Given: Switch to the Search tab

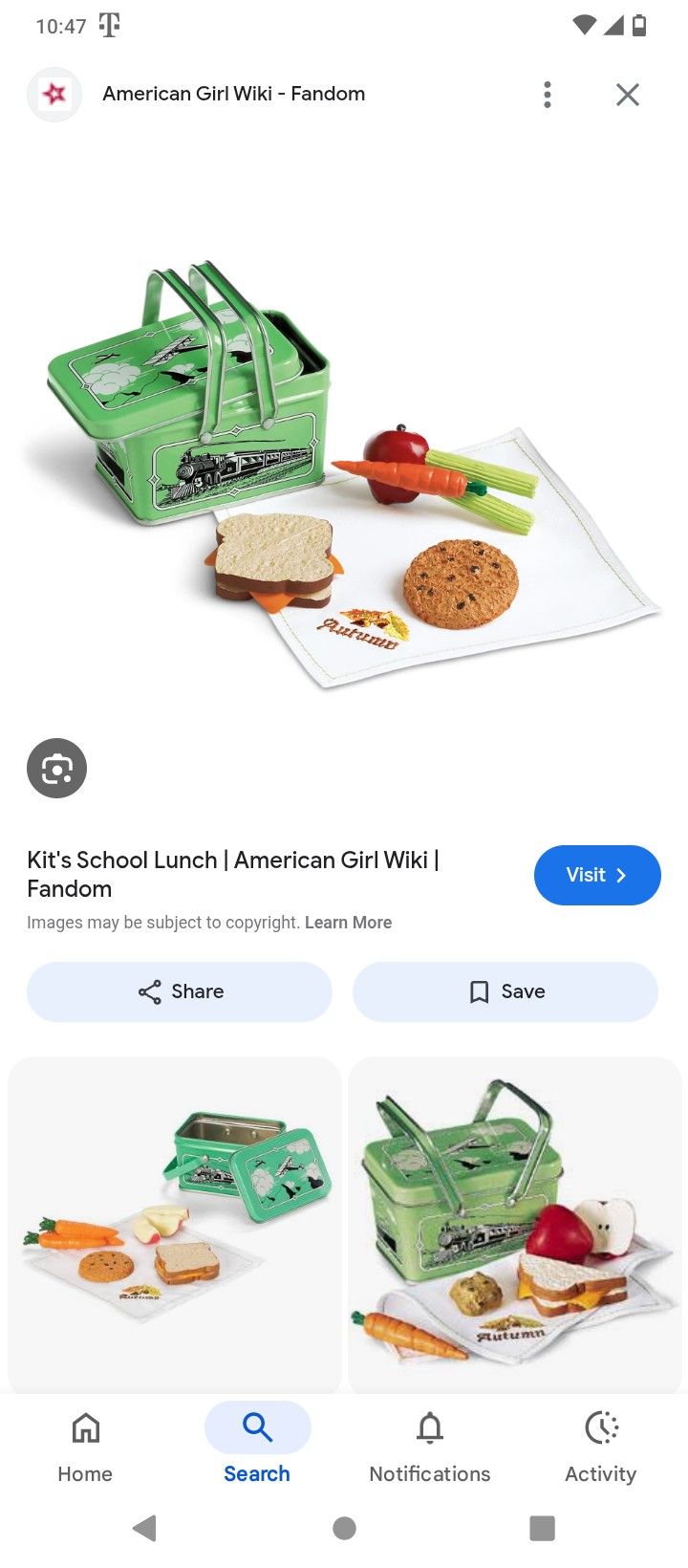Looking at the screenshot, I should tap(256, 1426).
